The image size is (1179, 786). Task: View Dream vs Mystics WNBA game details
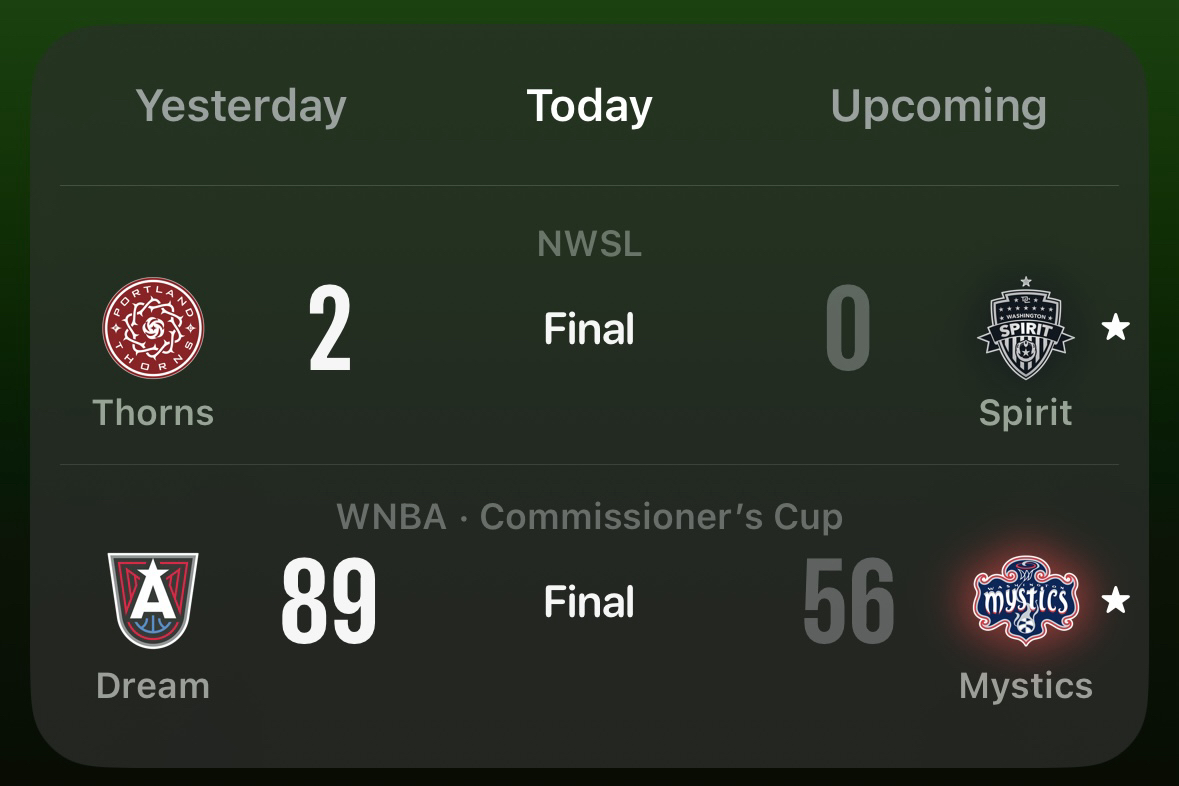[x=589, y=602]
